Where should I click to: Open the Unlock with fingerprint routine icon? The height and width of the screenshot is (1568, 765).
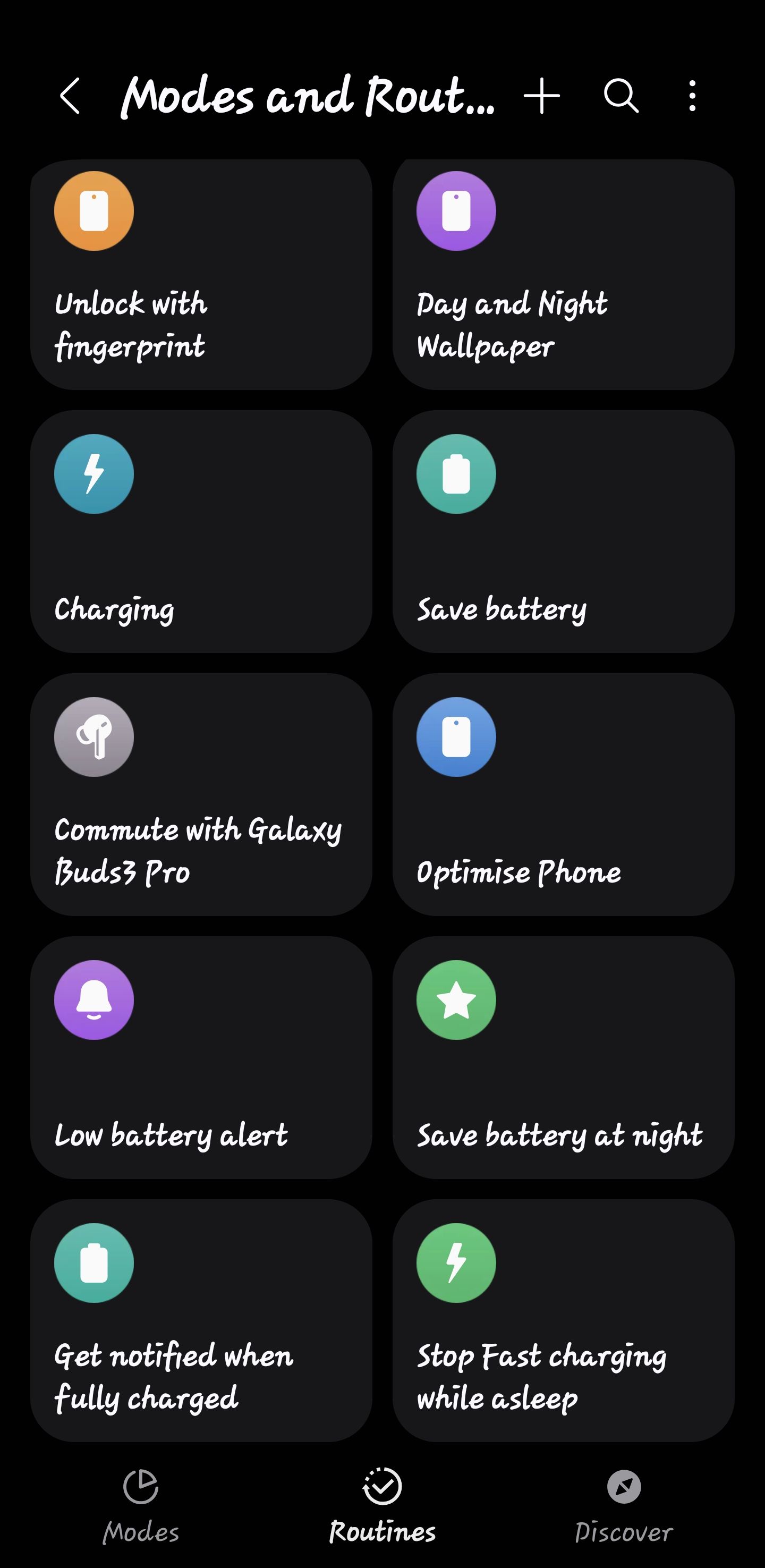tap(93, 210)
